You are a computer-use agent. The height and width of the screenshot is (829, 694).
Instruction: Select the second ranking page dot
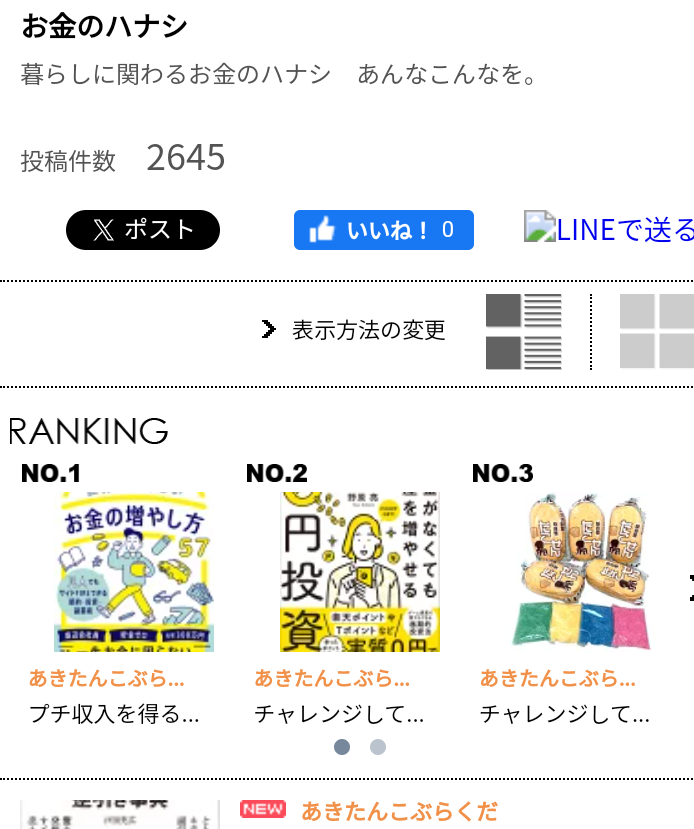pyautogui.click(x=378, y=747)
